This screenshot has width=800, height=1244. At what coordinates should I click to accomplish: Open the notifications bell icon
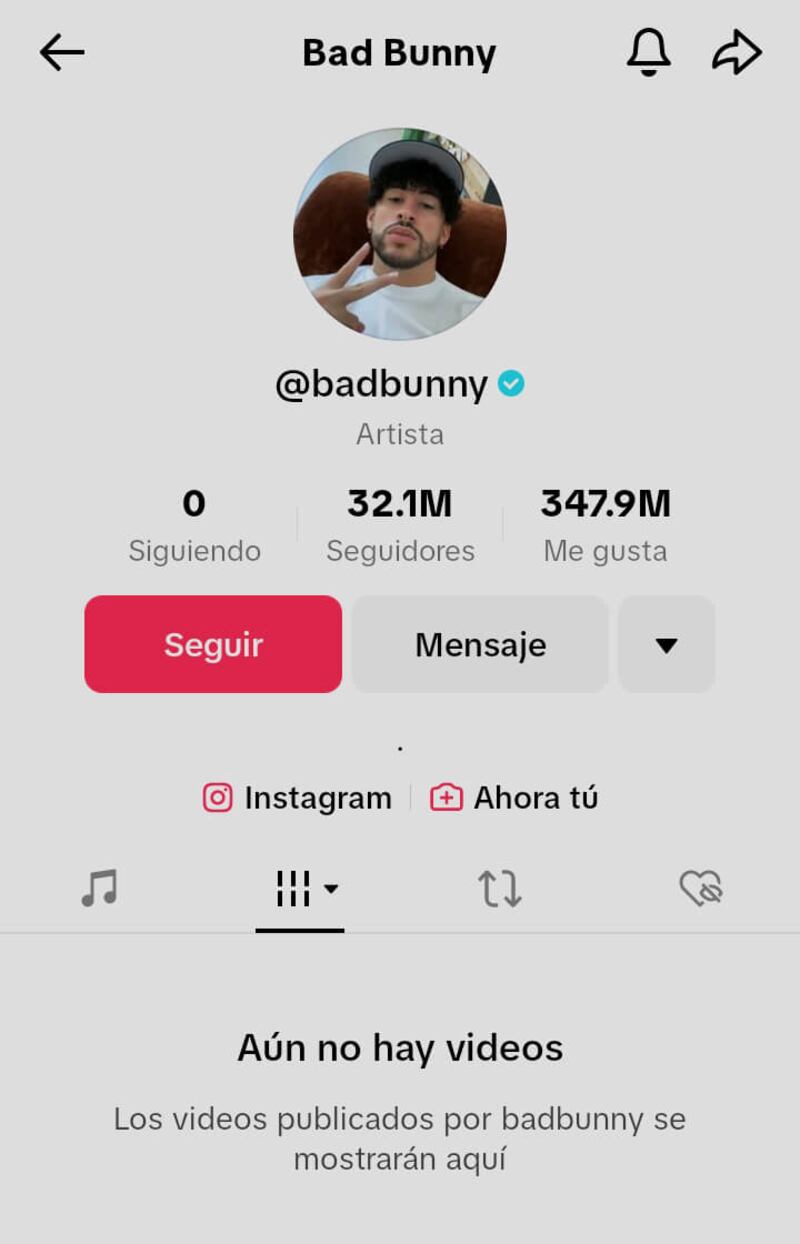[x=648, y=51]
